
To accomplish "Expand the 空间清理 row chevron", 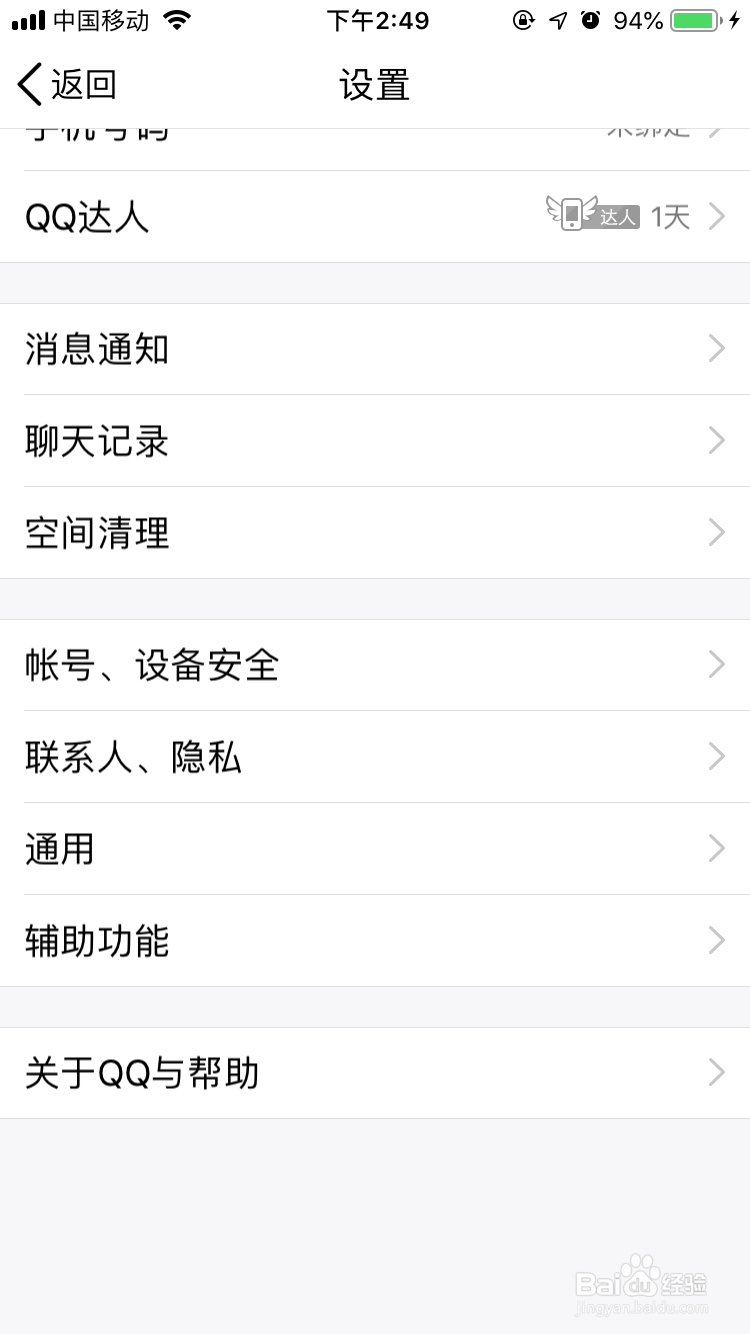I will click(x=714, y=532).
